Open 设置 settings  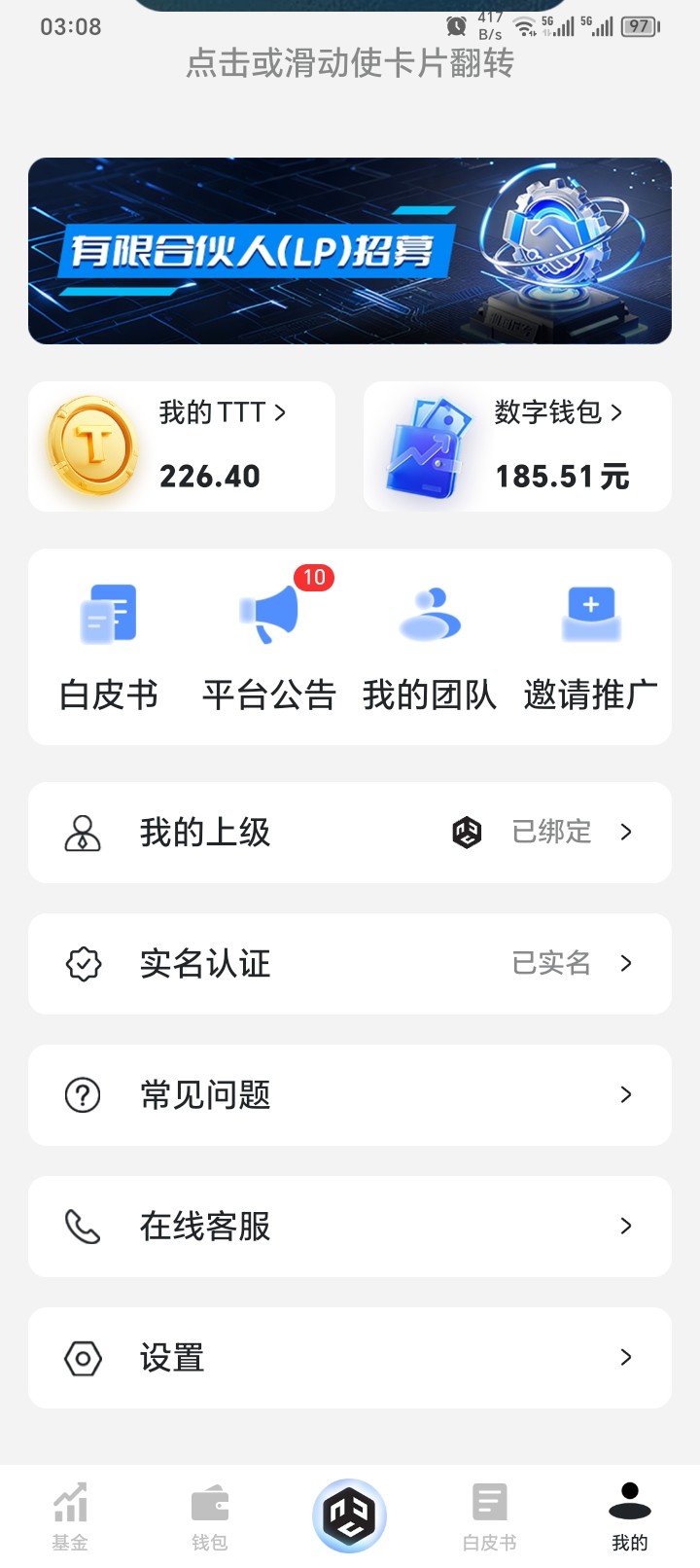point(350,1358)
